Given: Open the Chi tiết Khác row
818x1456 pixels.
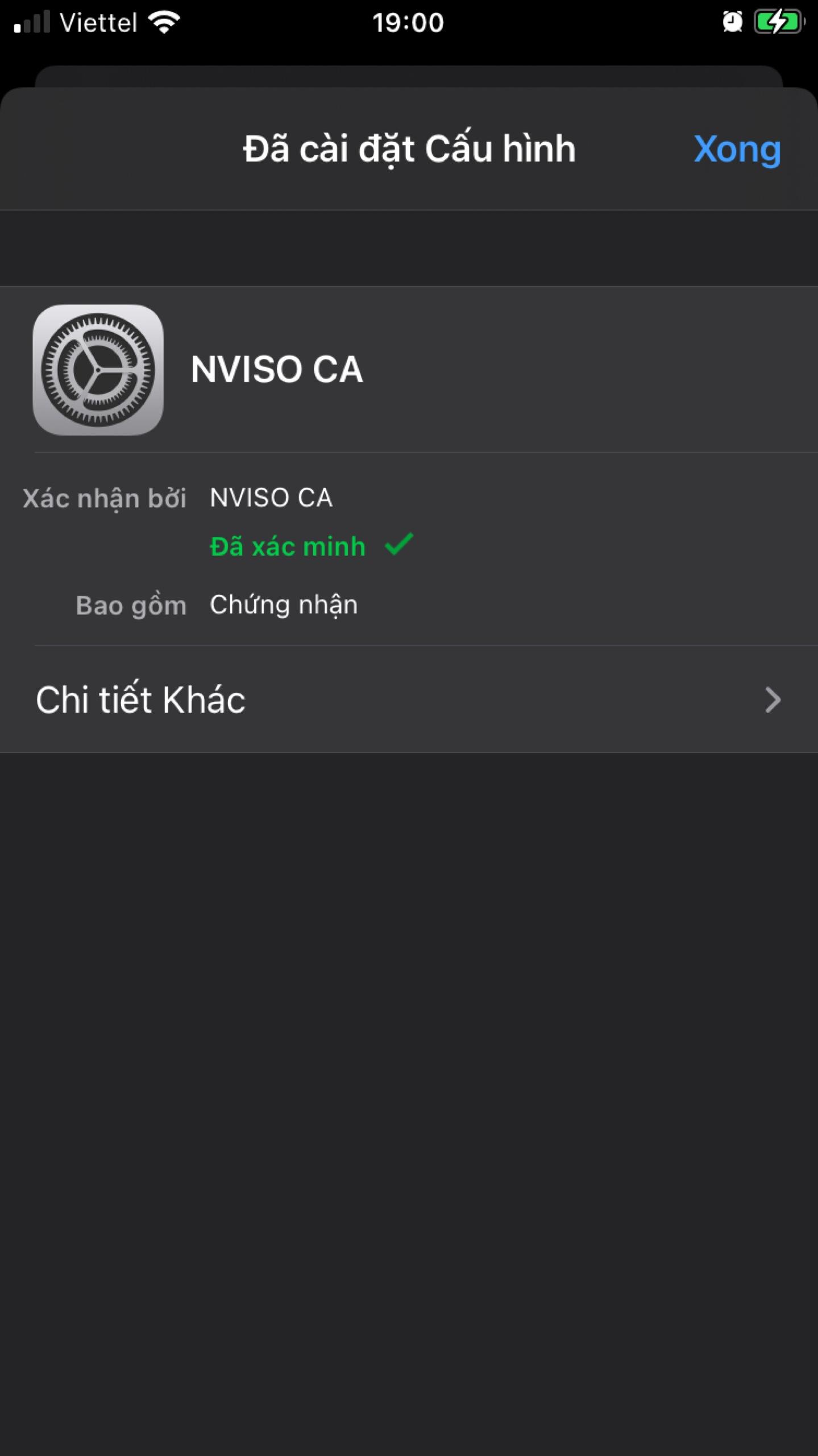Looking at the screenshot, I should (x=408, y=699).
